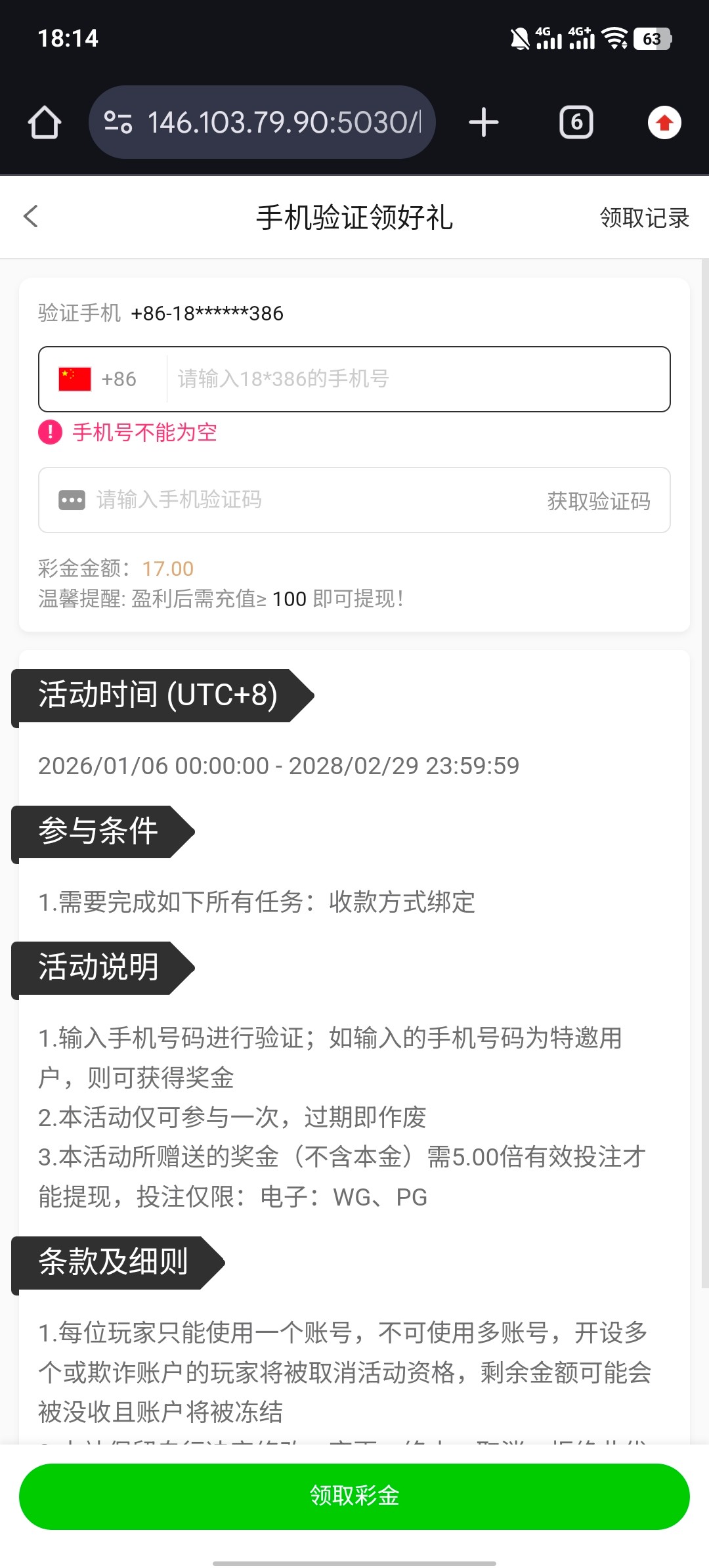The height and width of the screenshot is (1568, 709).
Task: Go to the browser home page
Action: coord(45,123)
